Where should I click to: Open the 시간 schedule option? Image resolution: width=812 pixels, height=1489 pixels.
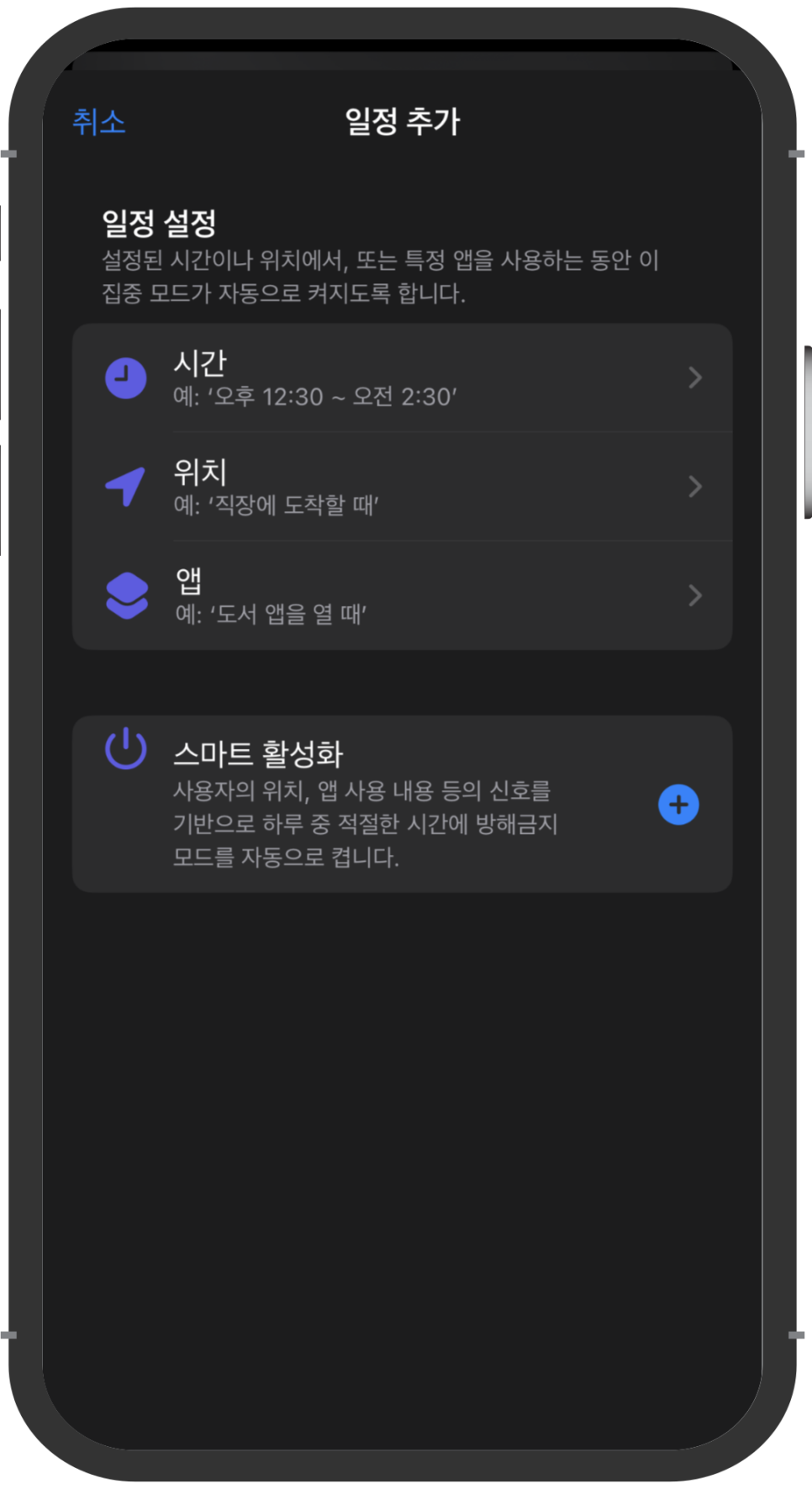coord(402,378)
